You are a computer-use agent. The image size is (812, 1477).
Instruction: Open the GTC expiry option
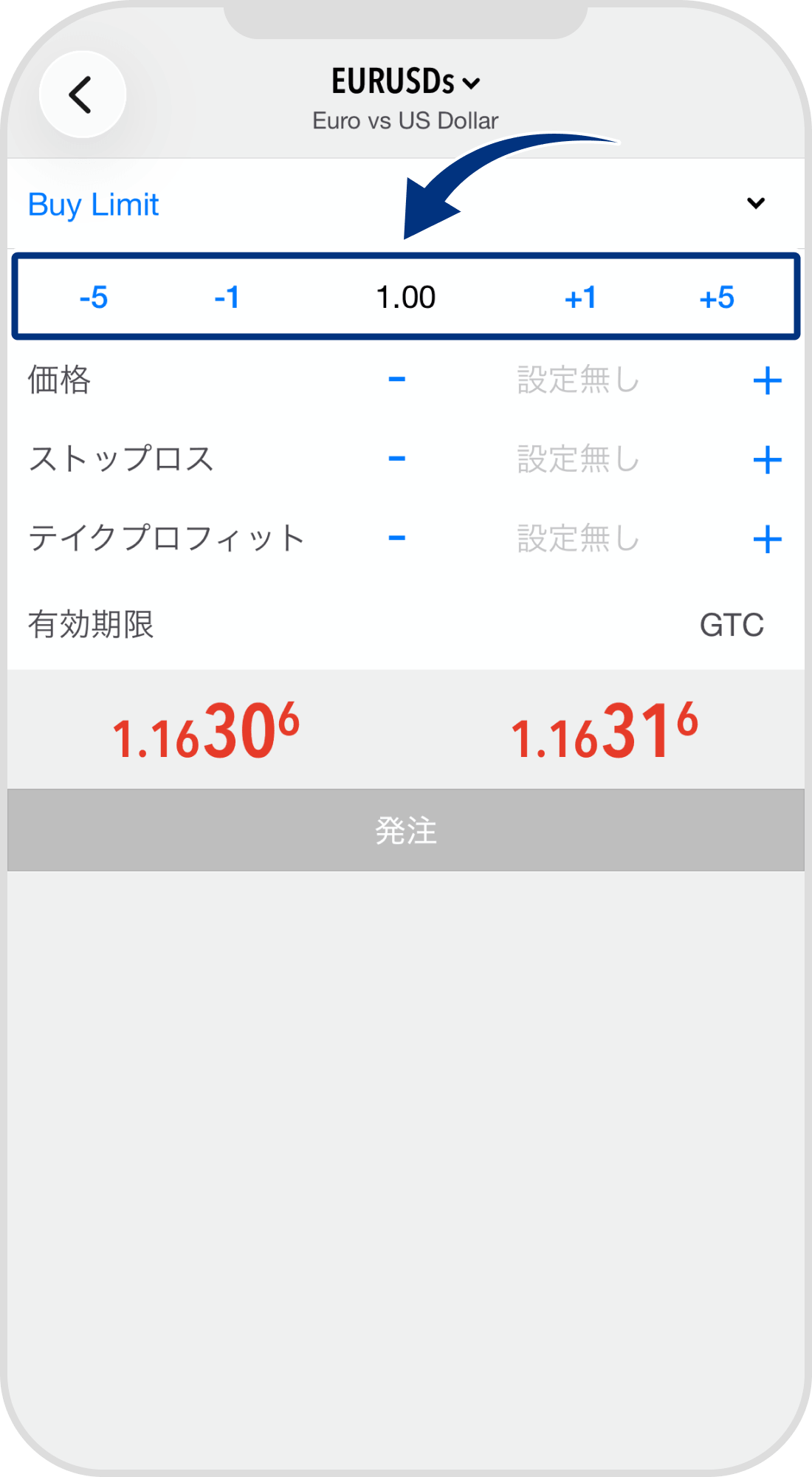coord(732,624)
